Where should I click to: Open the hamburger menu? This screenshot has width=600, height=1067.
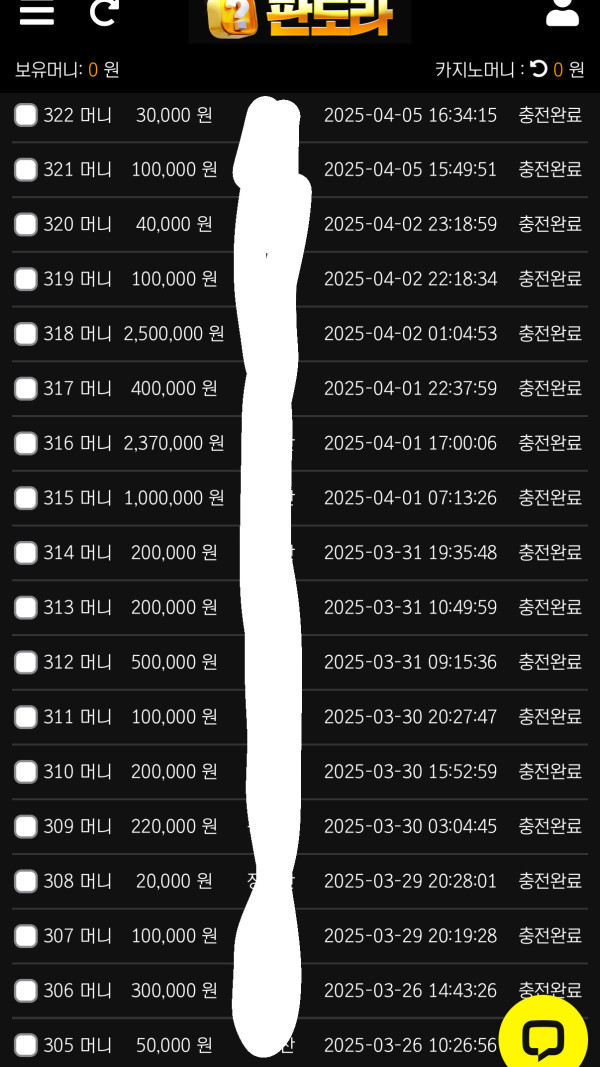[37, 11]
